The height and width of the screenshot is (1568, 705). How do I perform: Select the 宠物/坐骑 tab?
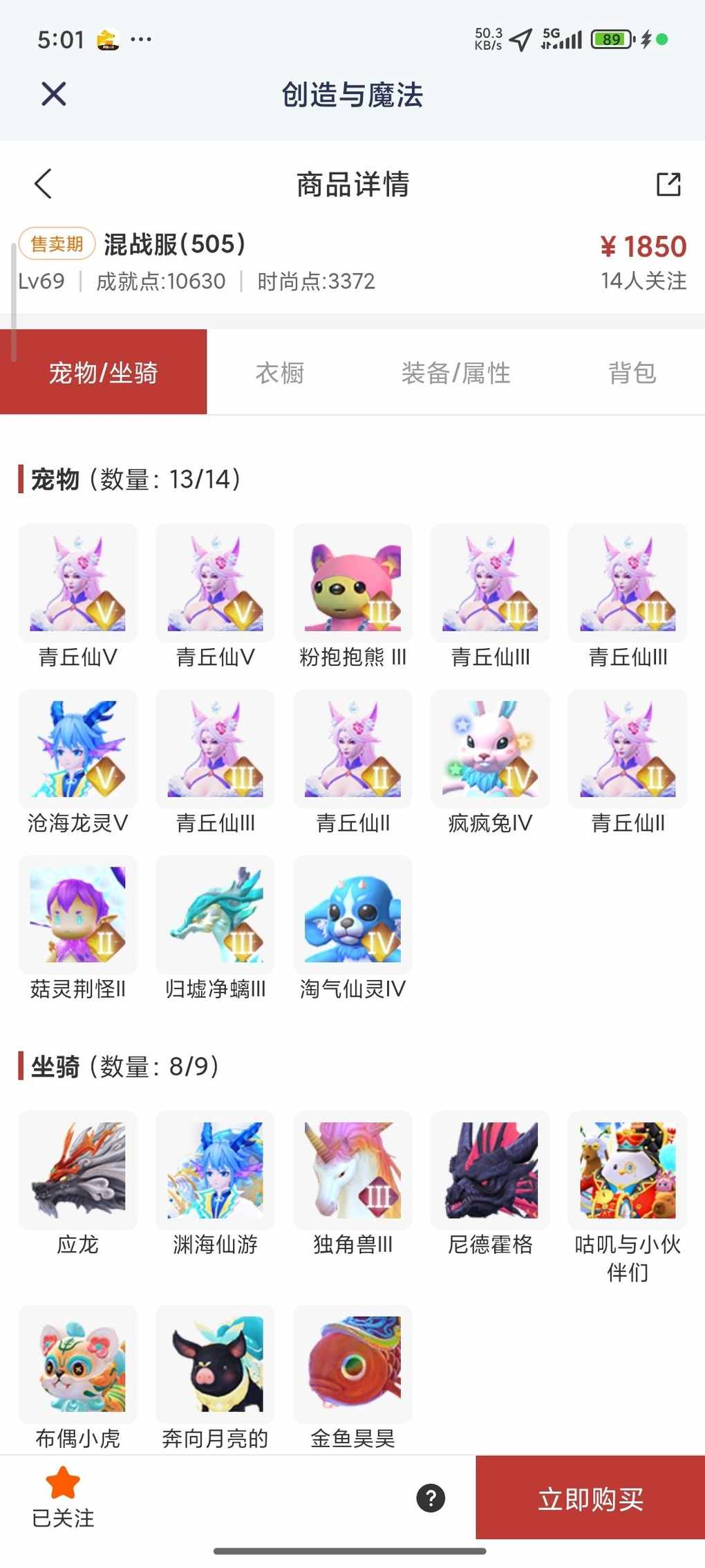[x=104, y=373]
